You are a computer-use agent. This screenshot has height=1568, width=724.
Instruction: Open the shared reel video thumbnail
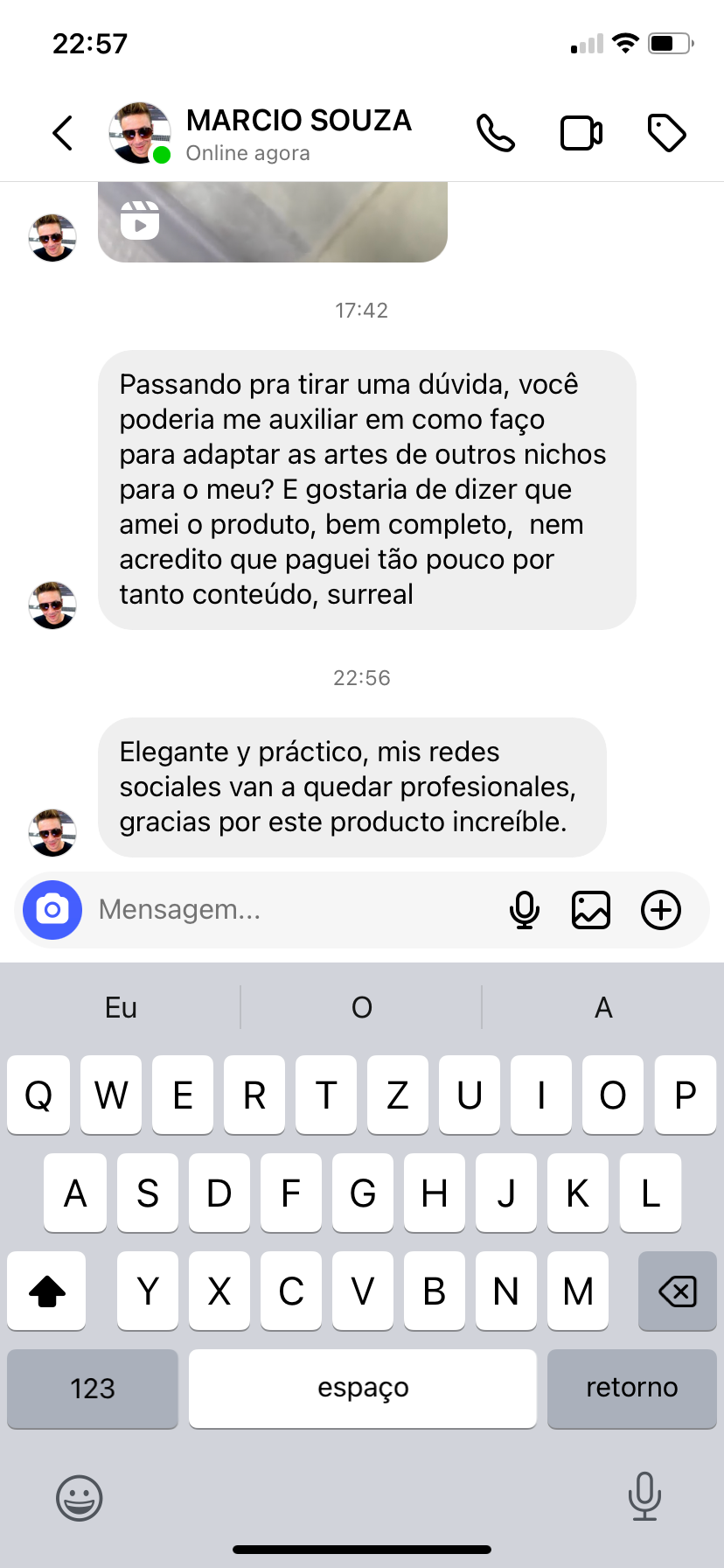(x=273, y=222)
